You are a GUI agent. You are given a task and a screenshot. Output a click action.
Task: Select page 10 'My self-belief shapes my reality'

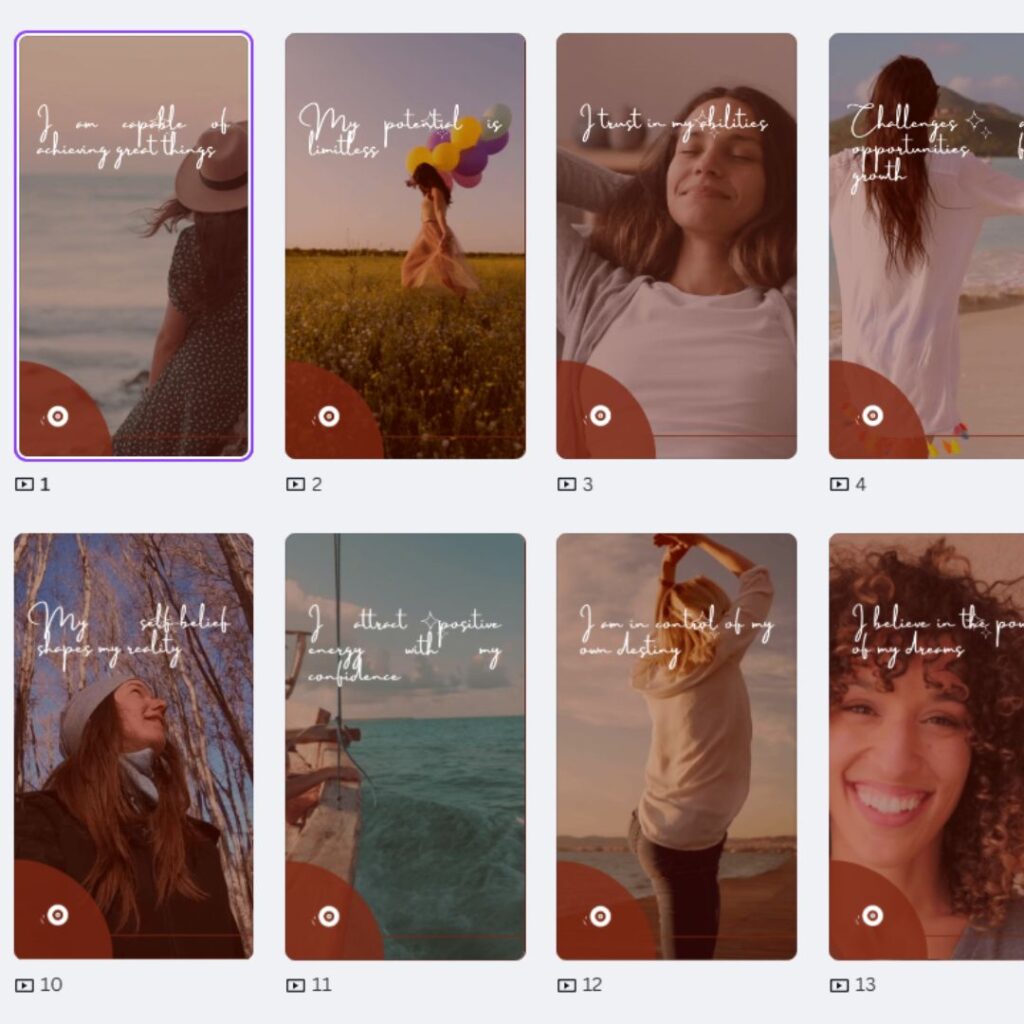133,746
